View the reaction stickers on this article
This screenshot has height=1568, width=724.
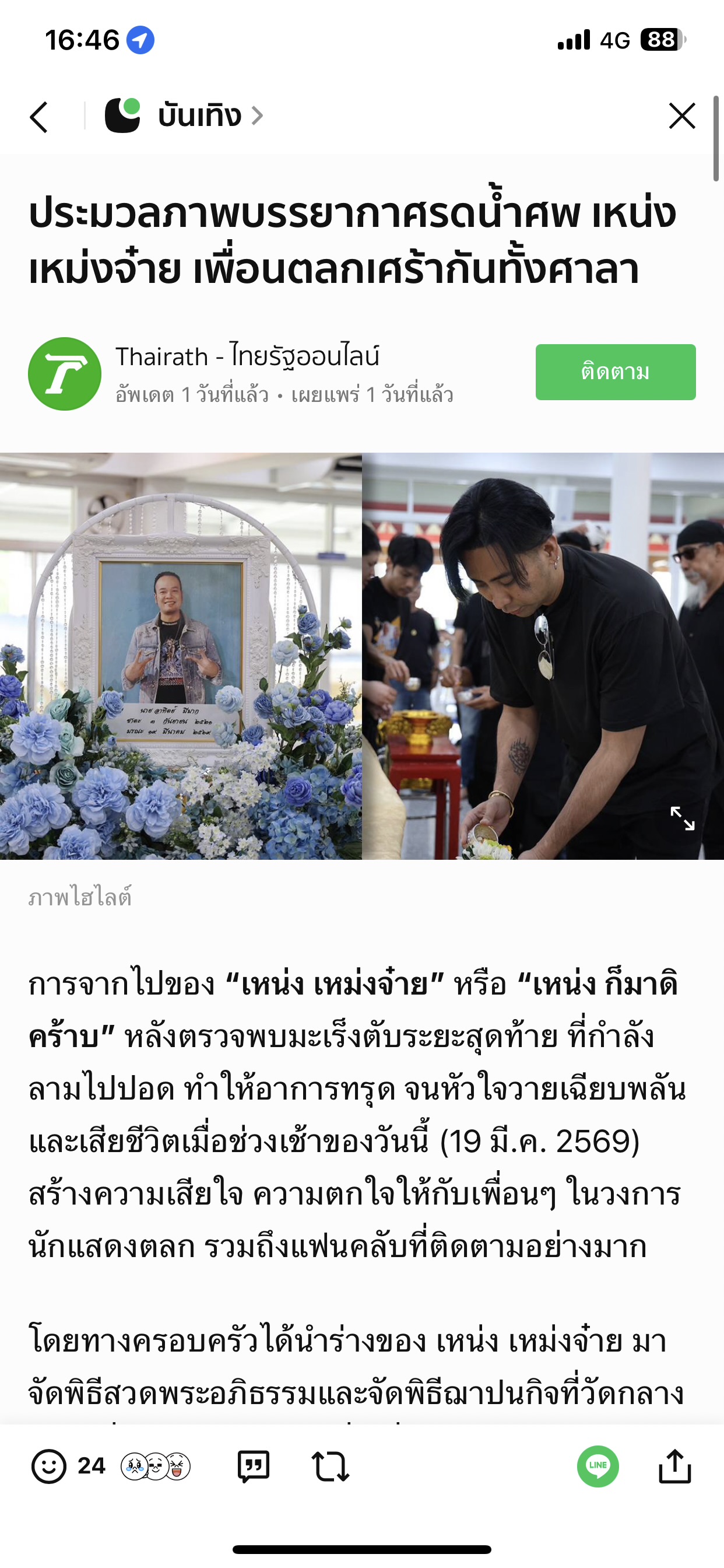pos(156,1466)
